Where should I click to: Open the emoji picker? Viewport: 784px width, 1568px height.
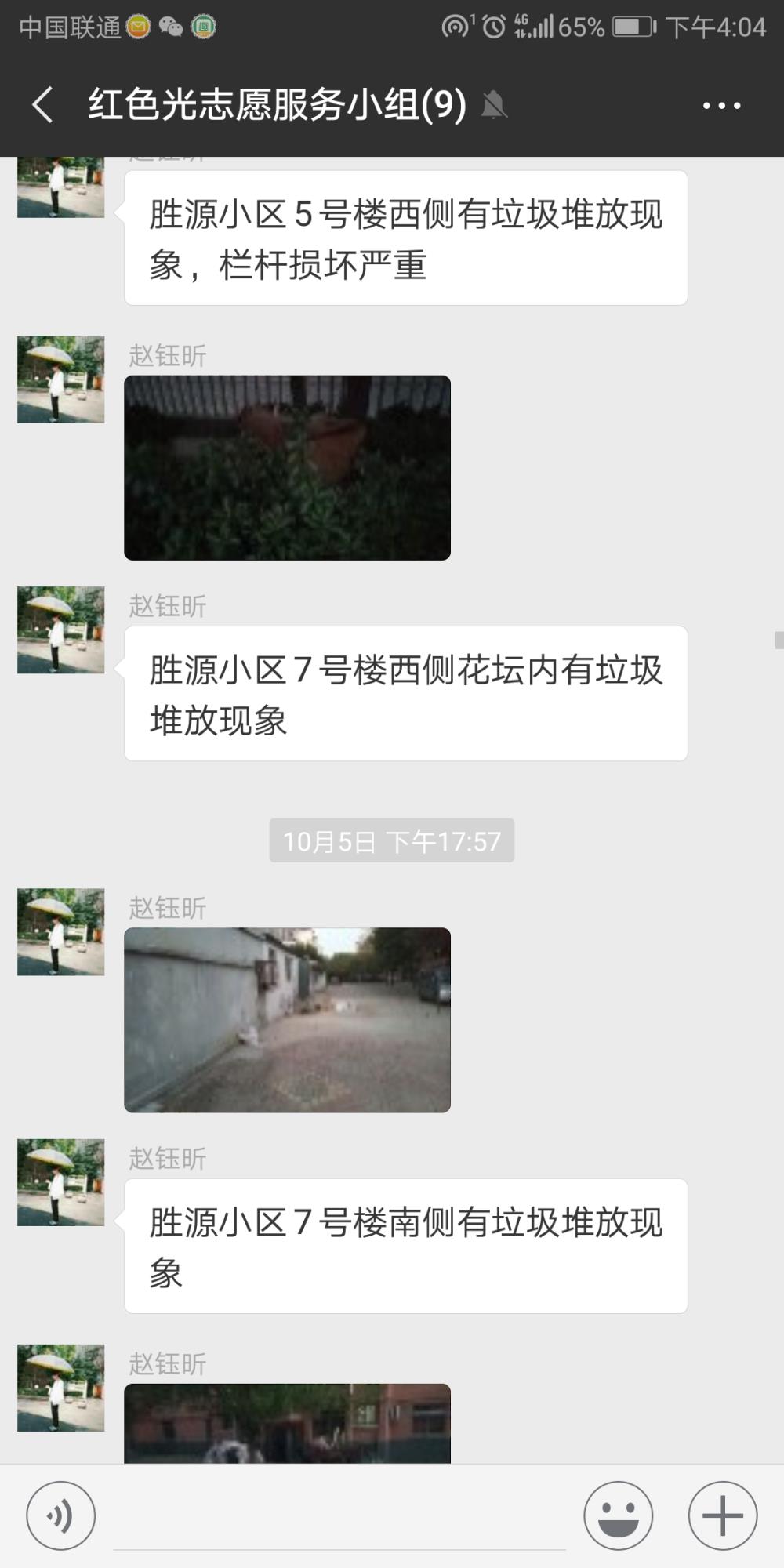[619, 1516]
